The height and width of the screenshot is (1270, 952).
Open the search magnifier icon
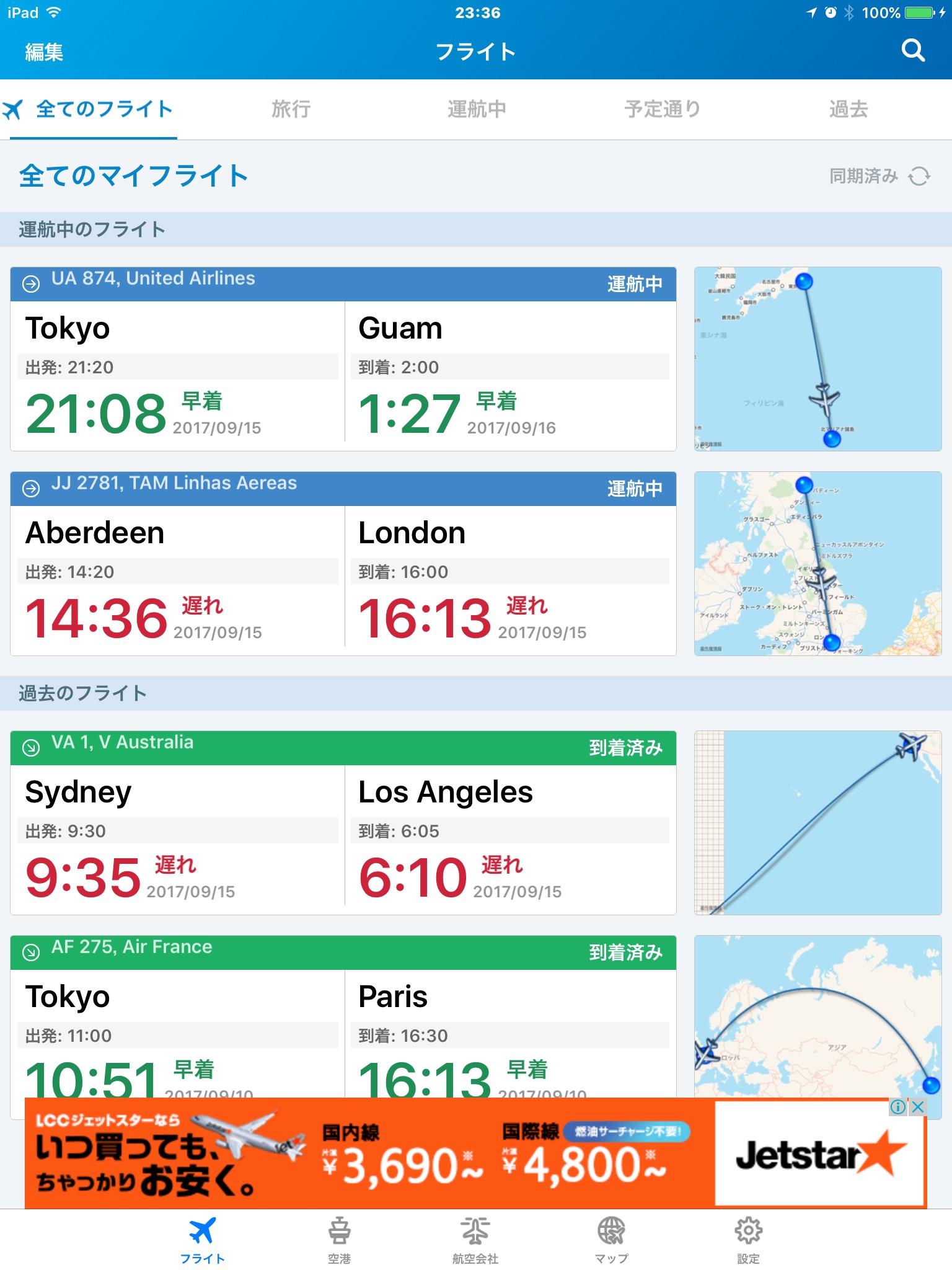pyautogui.click(x=912, y=51)
